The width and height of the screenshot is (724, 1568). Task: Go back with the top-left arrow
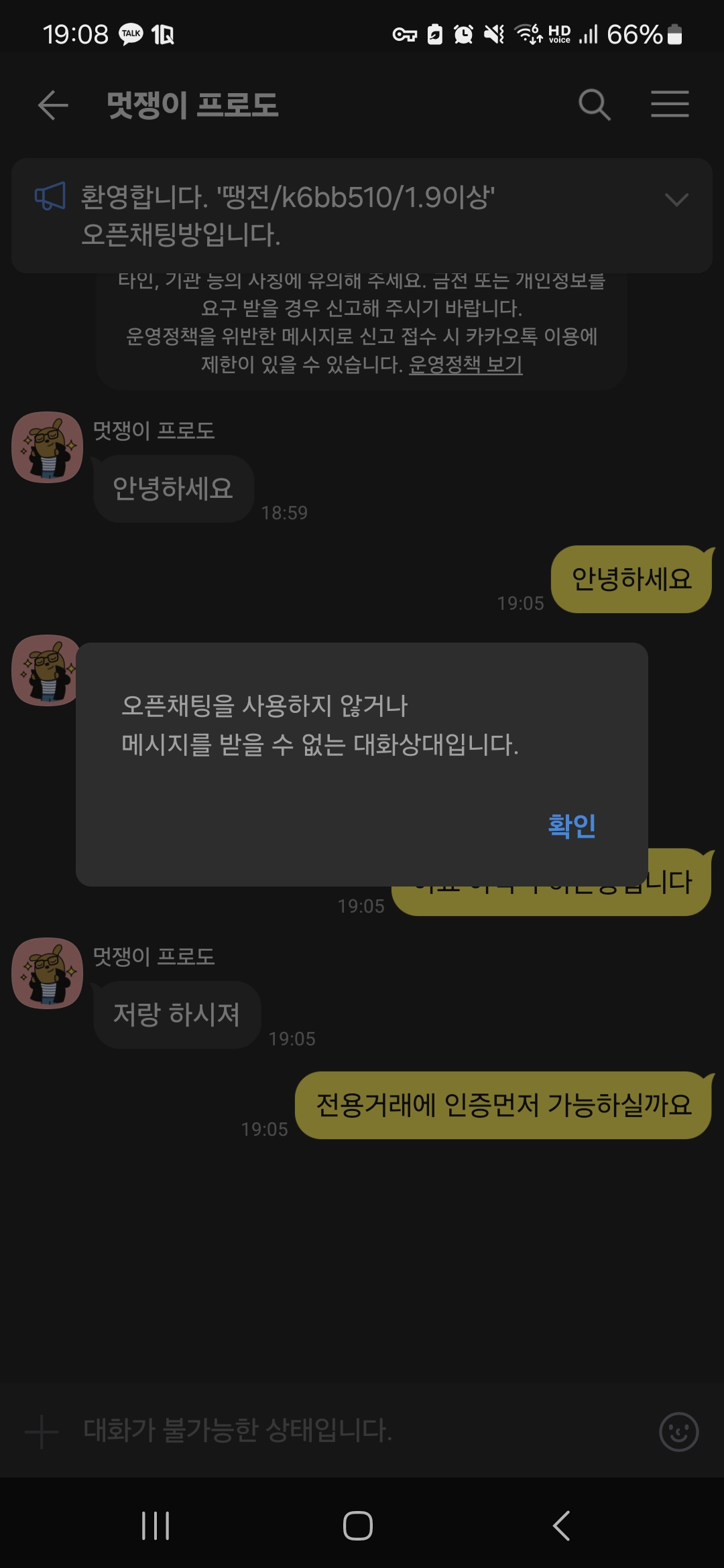[53, 105]
